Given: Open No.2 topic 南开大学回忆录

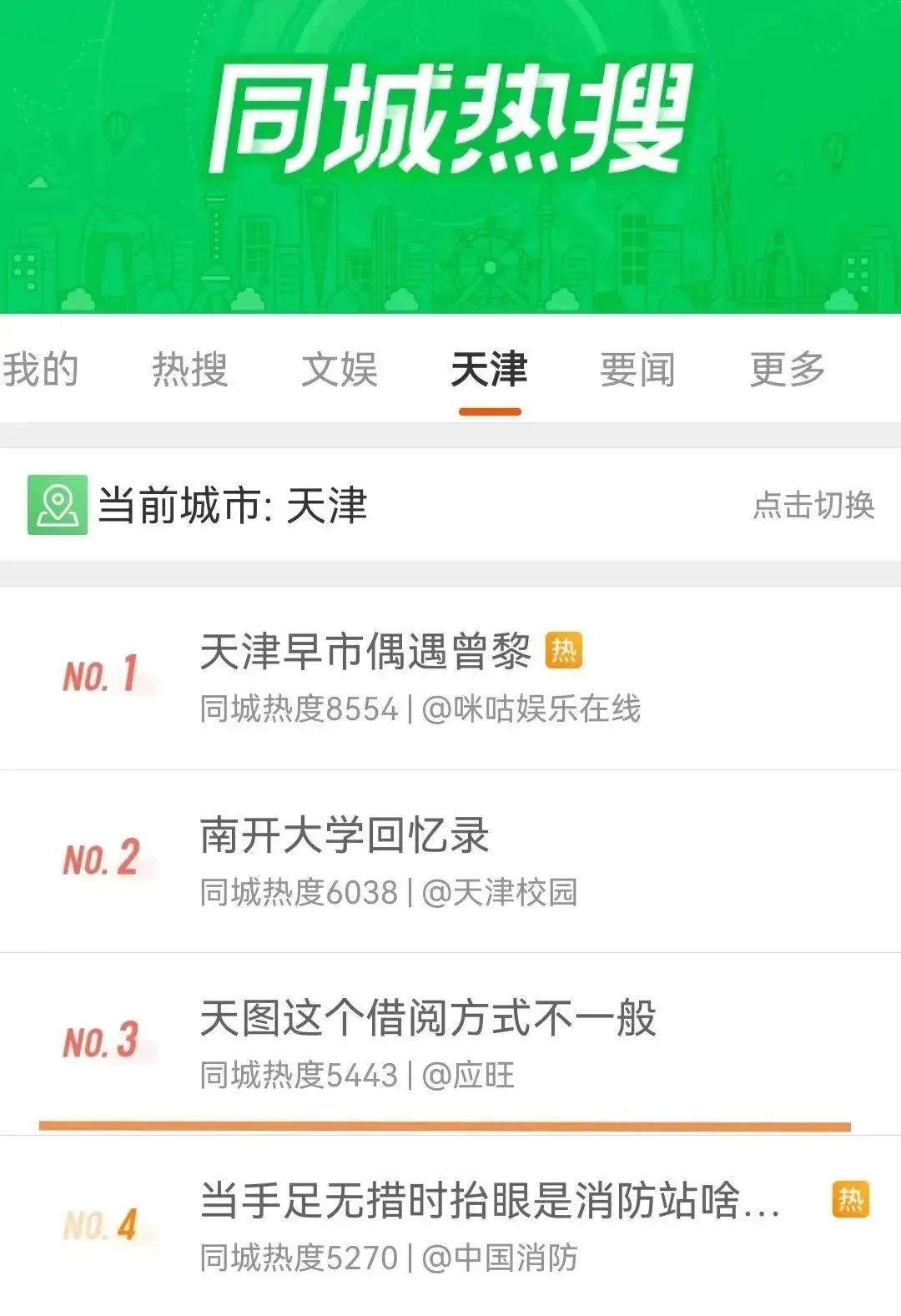Looking at the screenshot, I should coord(344,835).
